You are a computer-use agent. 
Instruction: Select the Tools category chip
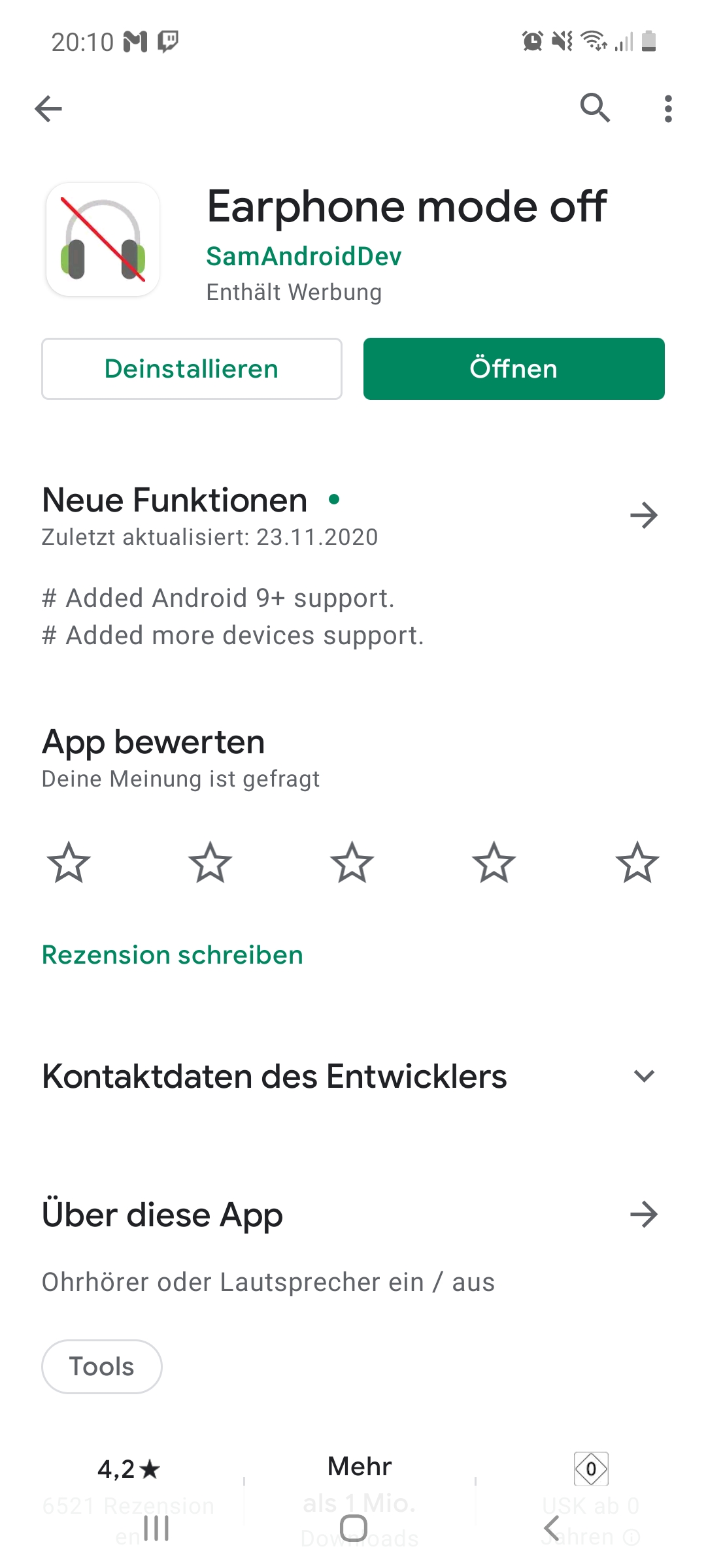click(x=101, y=1366)
